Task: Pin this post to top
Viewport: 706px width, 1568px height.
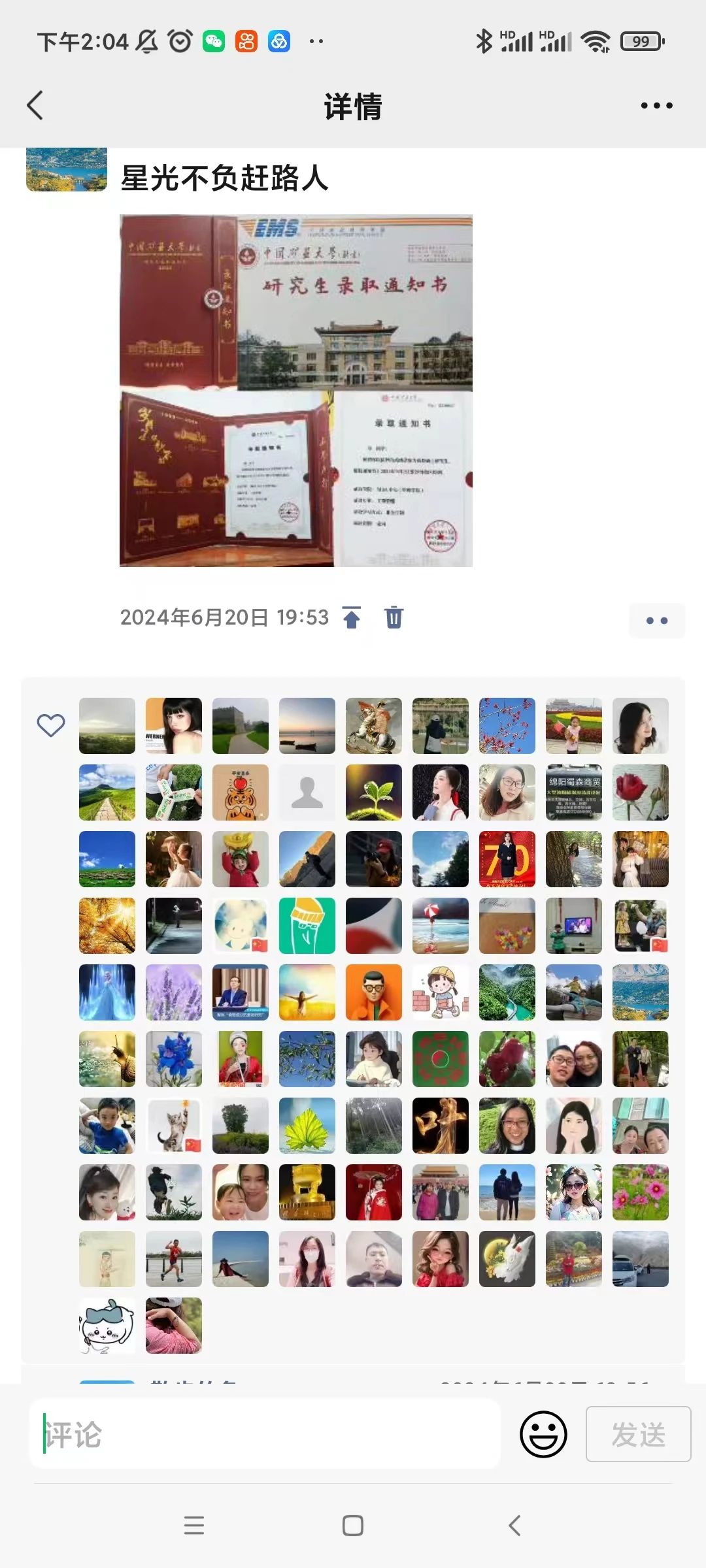Action: click(x=352, y=617)
